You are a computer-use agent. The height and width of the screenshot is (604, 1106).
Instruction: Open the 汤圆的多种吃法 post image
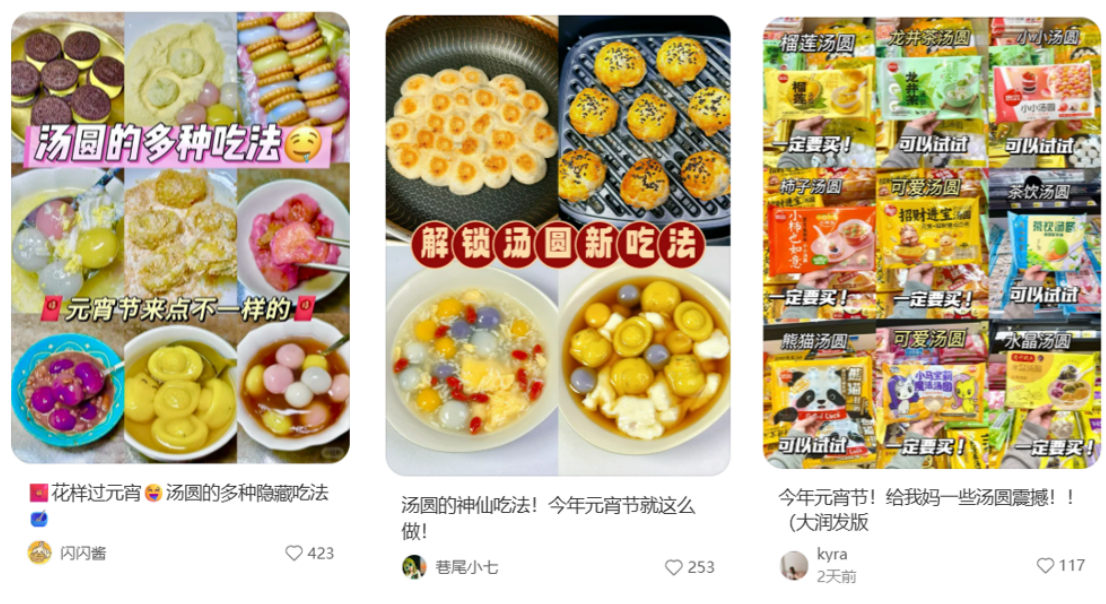[180, 238]
